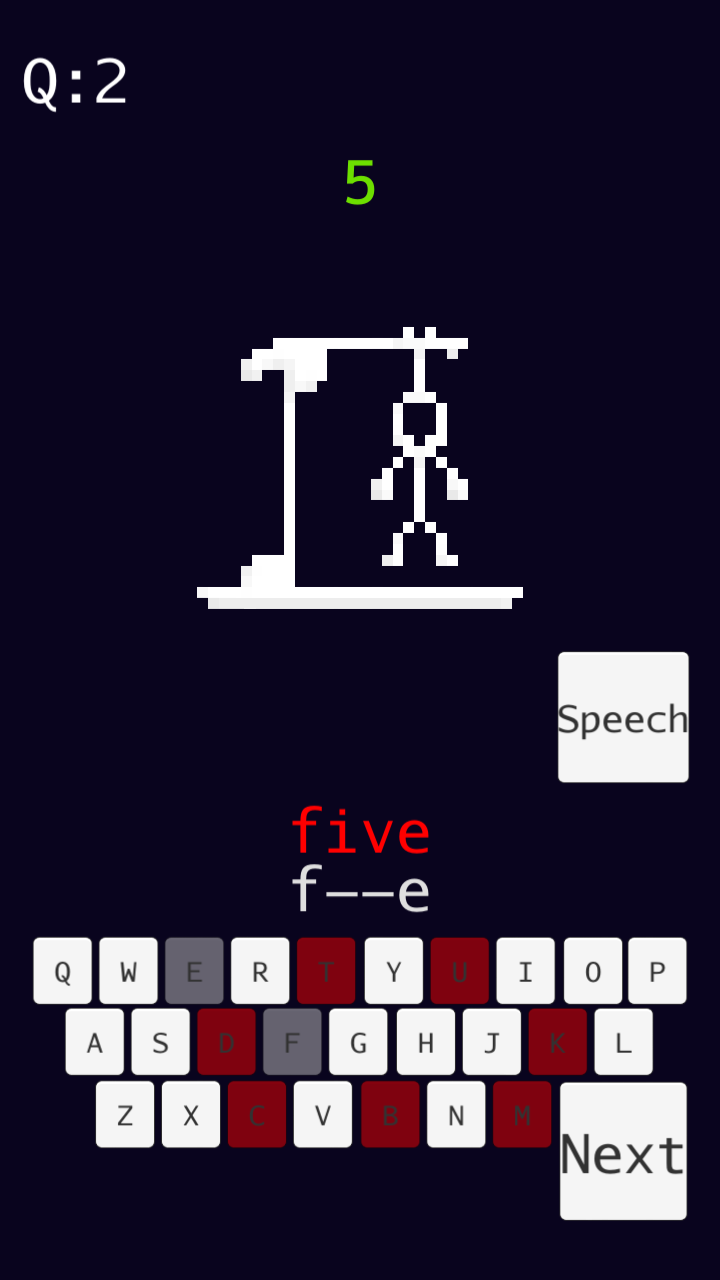This screenshot has width=720, height=1280.
Task: Hit the W letter key
Action: point(128,971)
